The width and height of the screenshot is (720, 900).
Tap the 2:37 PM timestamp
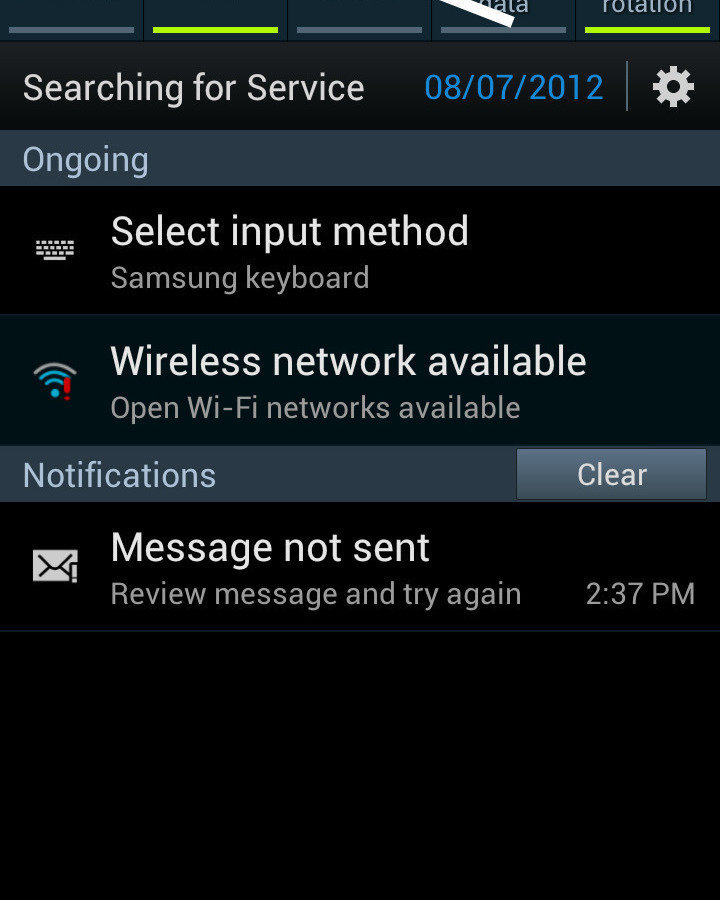click(640, 593)
